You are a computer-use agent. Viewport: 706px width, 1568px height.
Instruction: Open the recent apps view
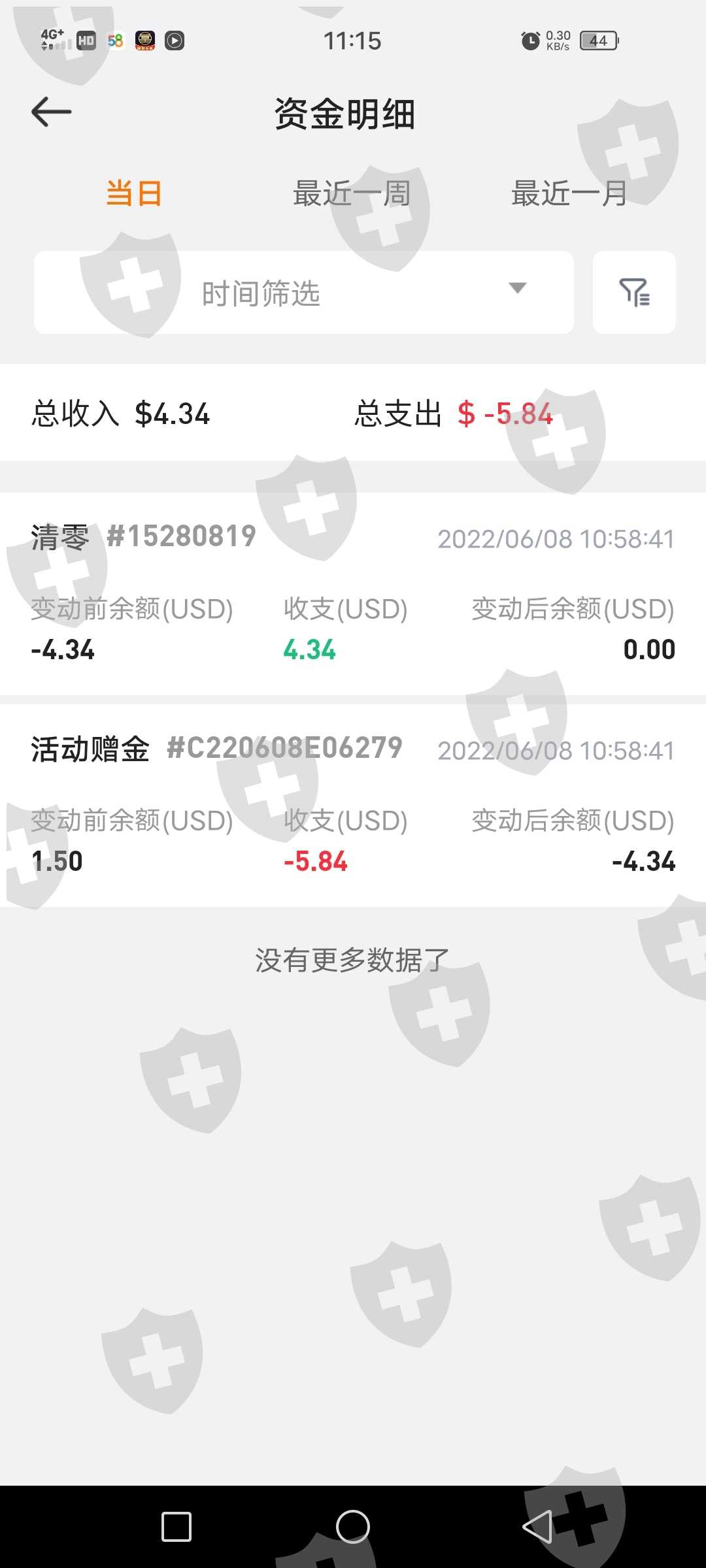(176, 1527)
